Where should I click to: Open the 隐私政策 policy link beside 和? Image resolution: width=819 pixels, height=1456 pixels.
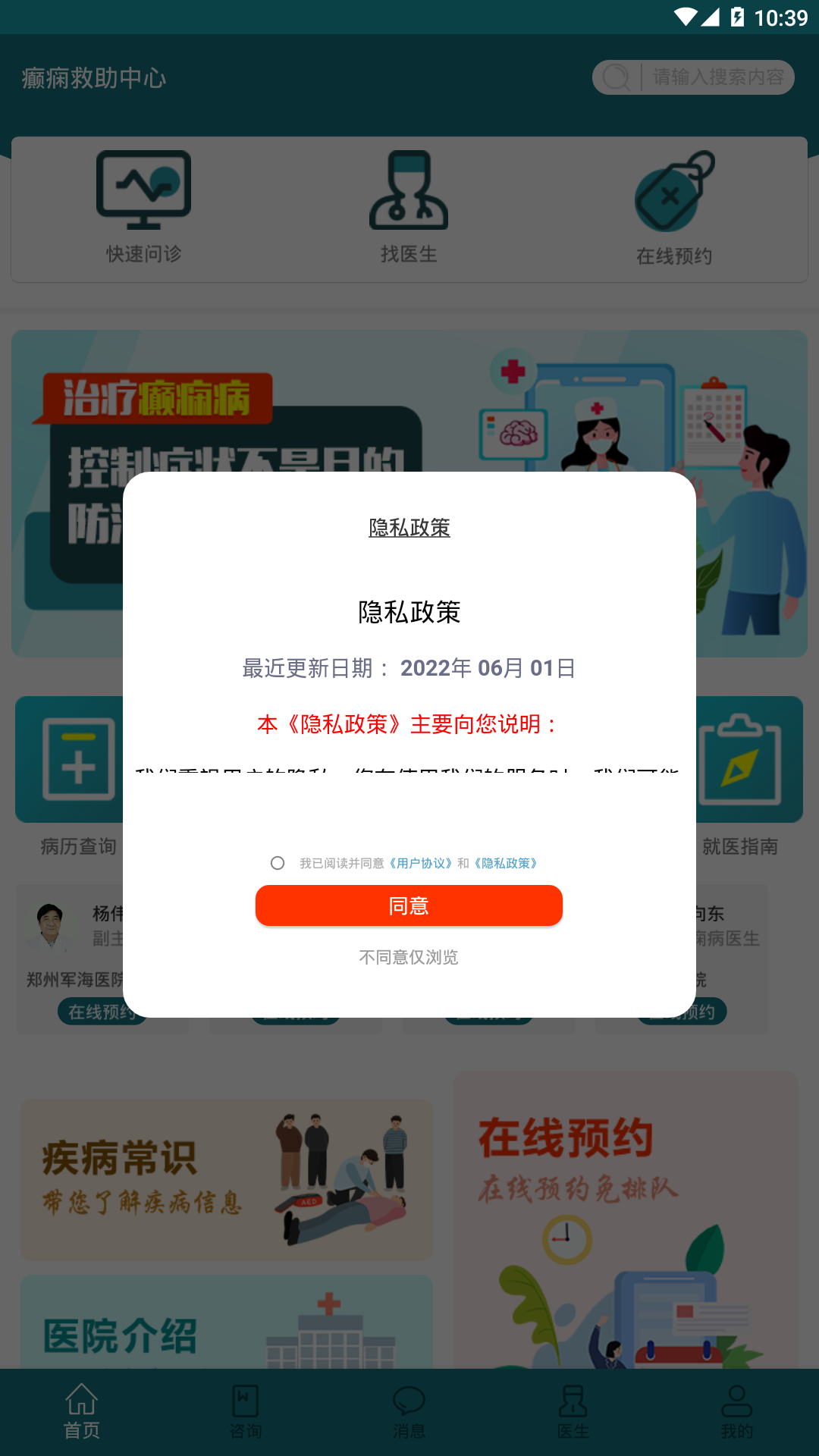coord(505,863)
